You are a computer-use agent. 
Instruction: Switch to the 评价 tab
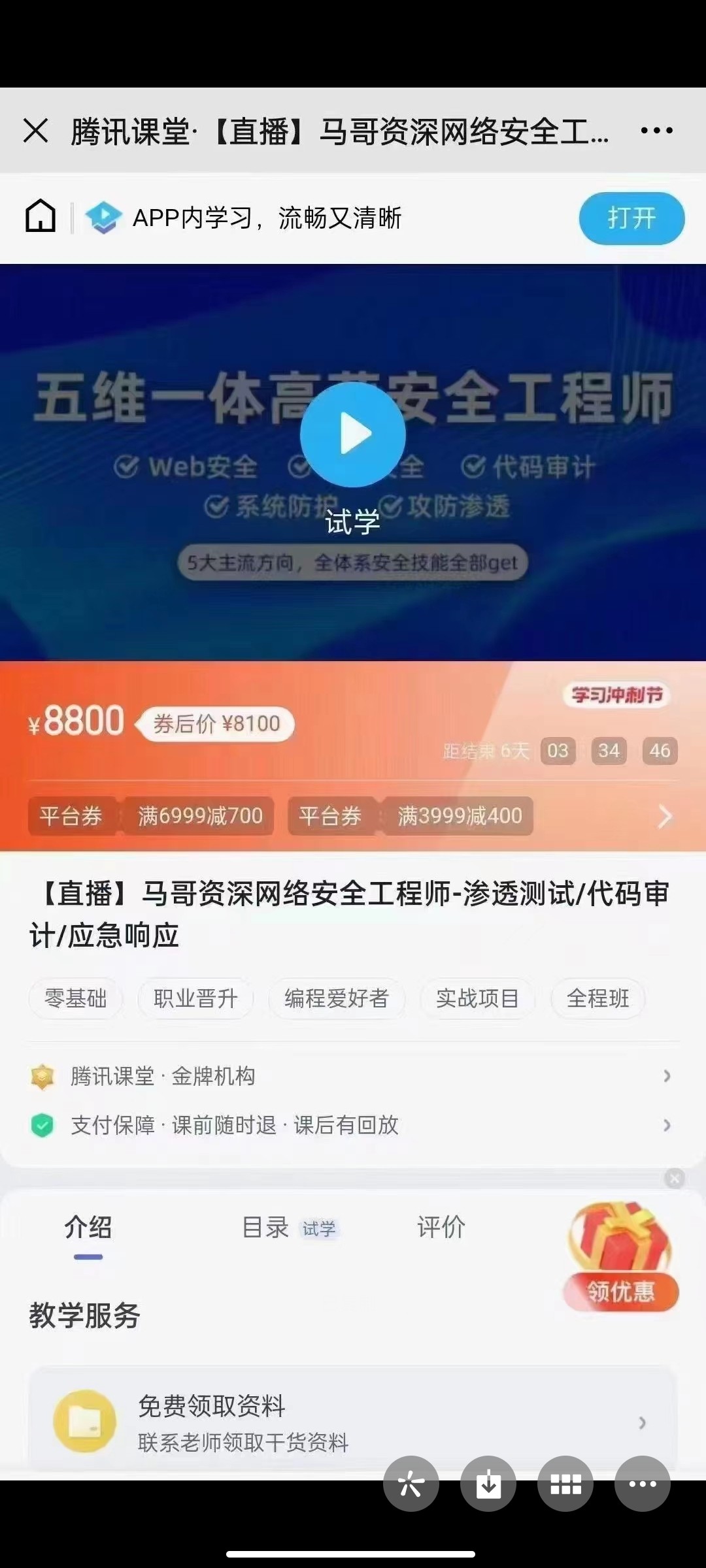tap(441, 1228)
